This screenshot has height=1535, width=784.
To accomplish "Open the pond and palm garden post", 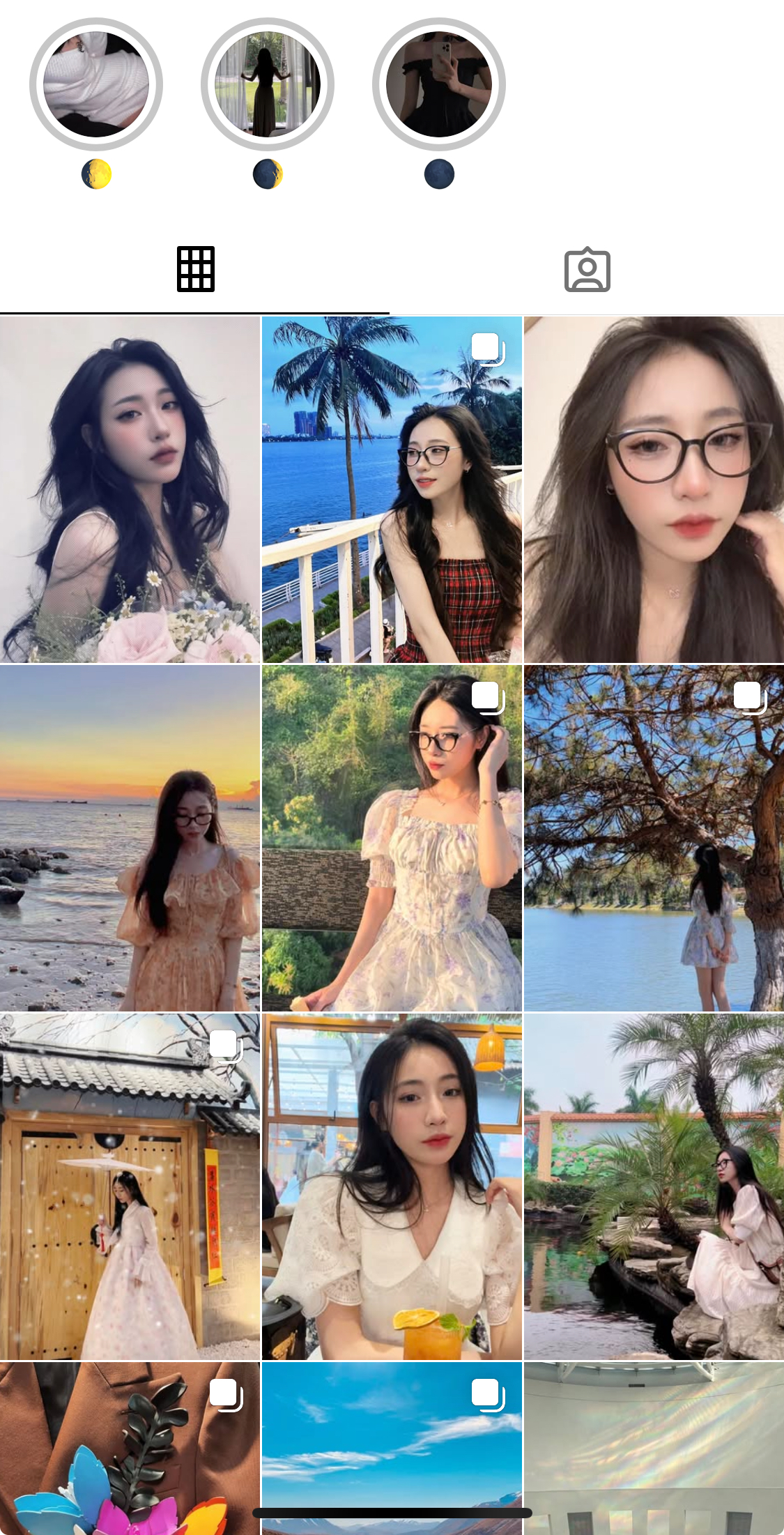I will tap(654, 1186).
